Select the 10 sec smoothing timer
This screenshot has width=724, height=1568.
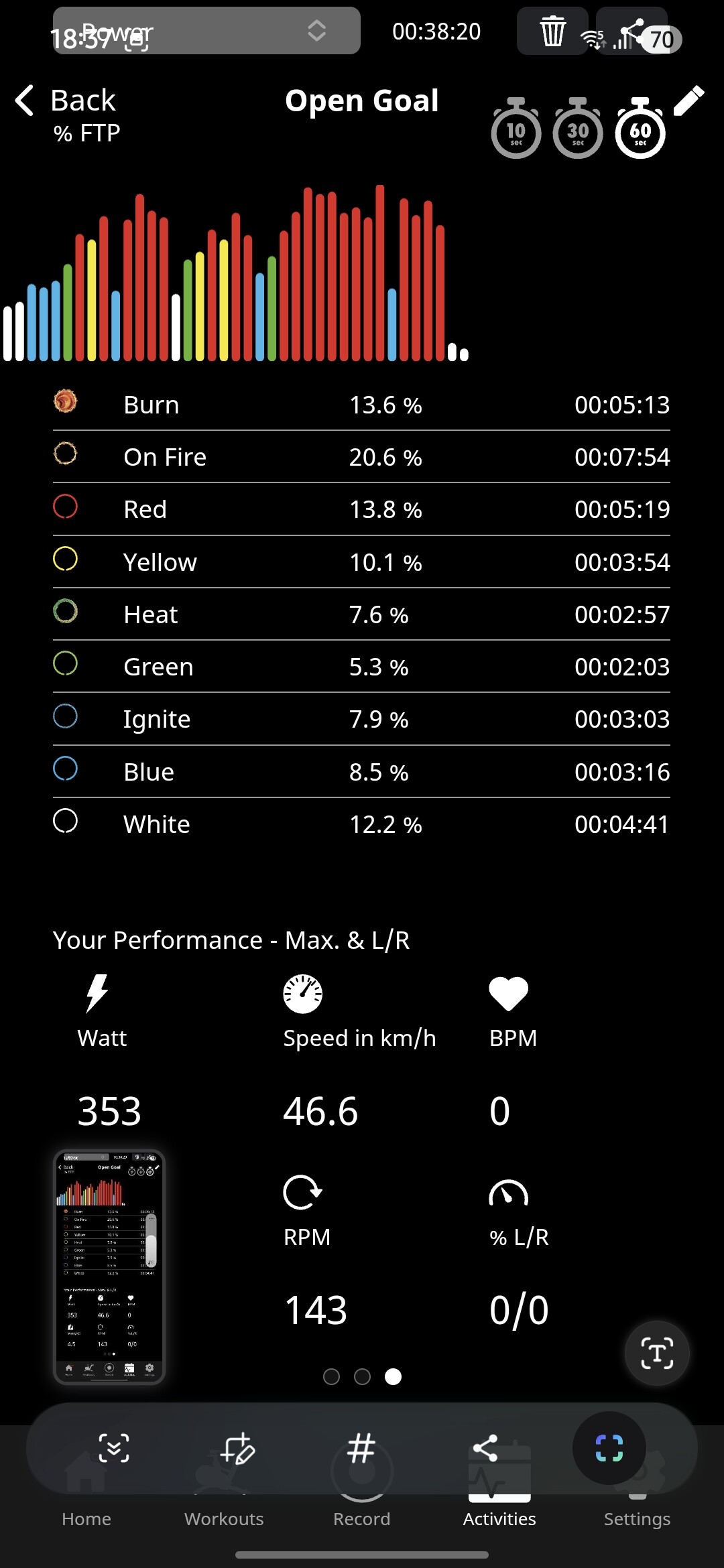click(516, 129)
